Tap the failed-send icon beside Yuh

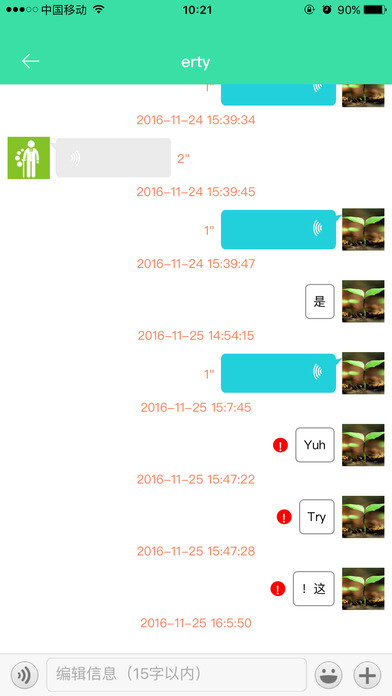coord(281,445)
